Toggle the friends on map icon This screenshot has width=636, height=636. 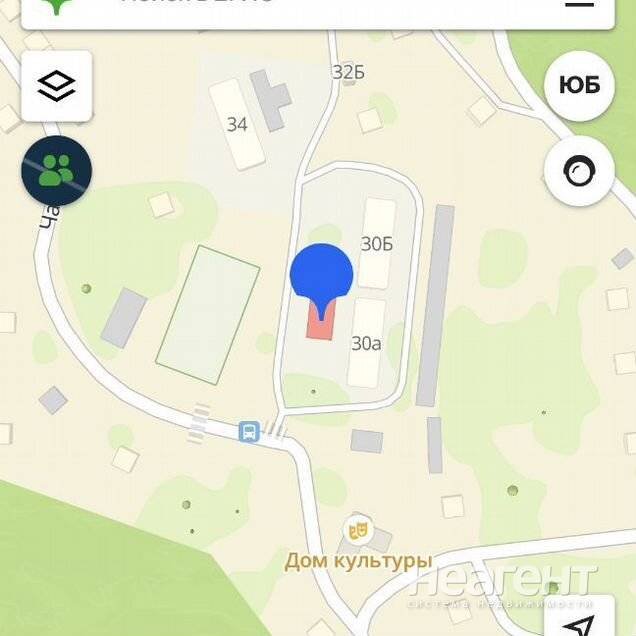click(57, 171)
